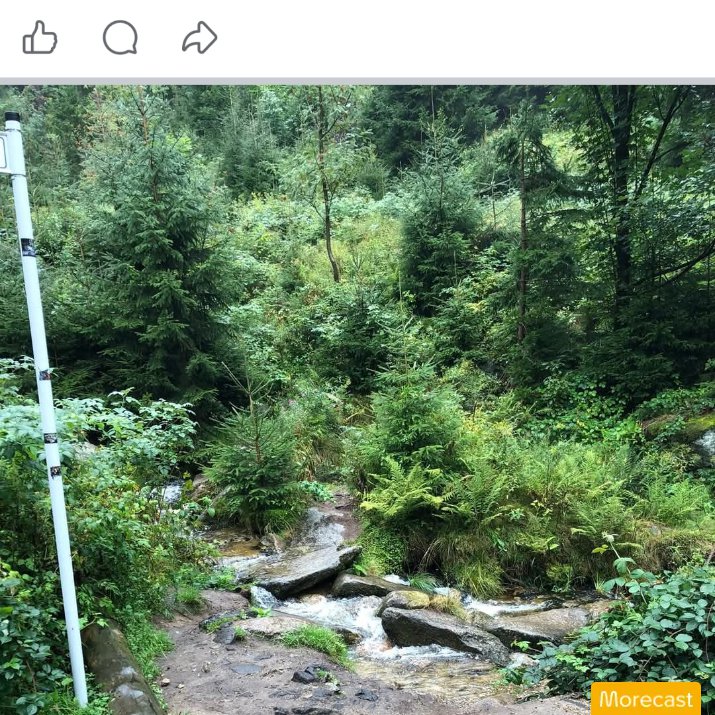Like the post with the thumbs-up icon

[x=40, y=37]
